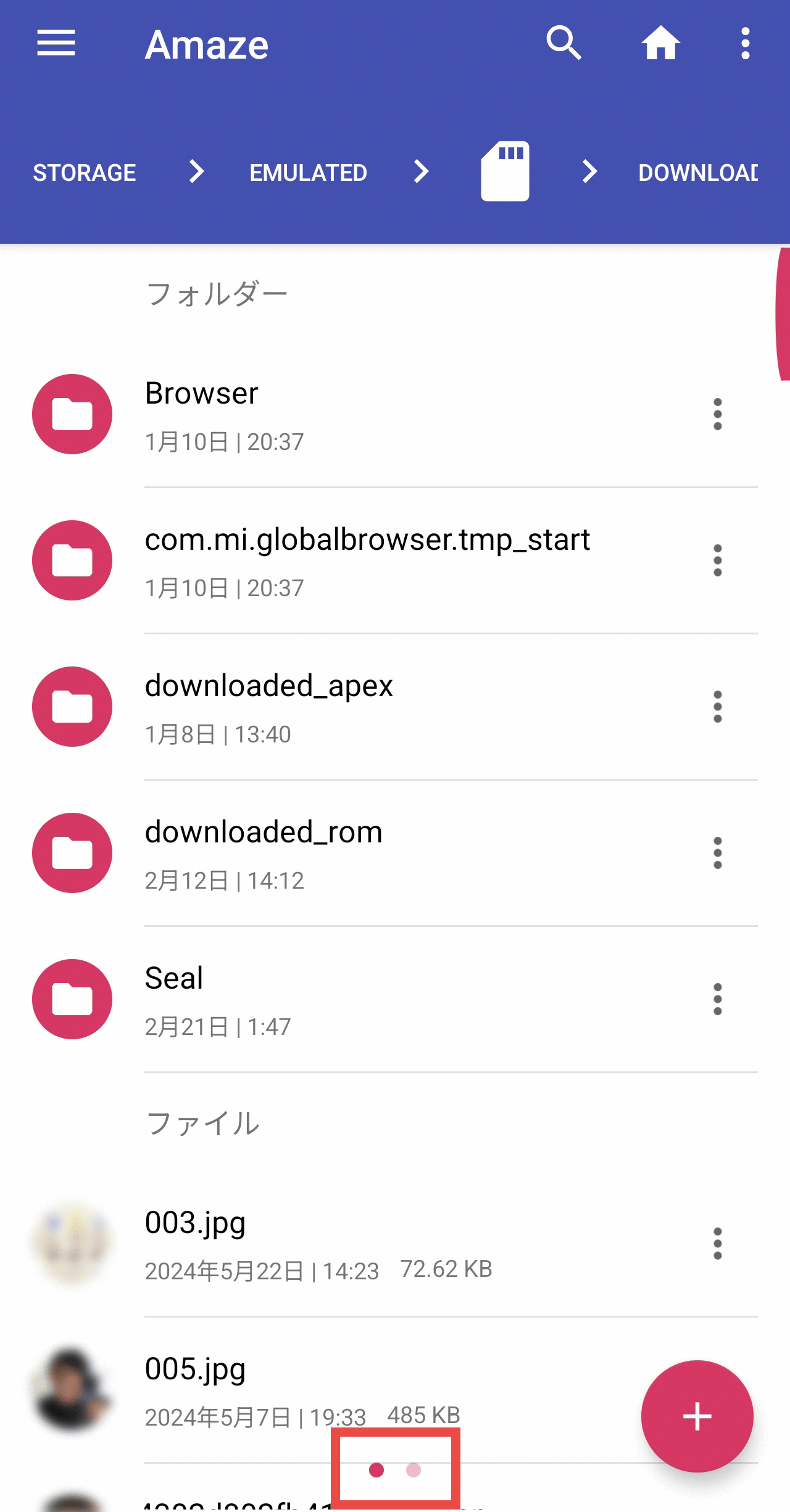Open the navigation drawer menu

(56, 43)
